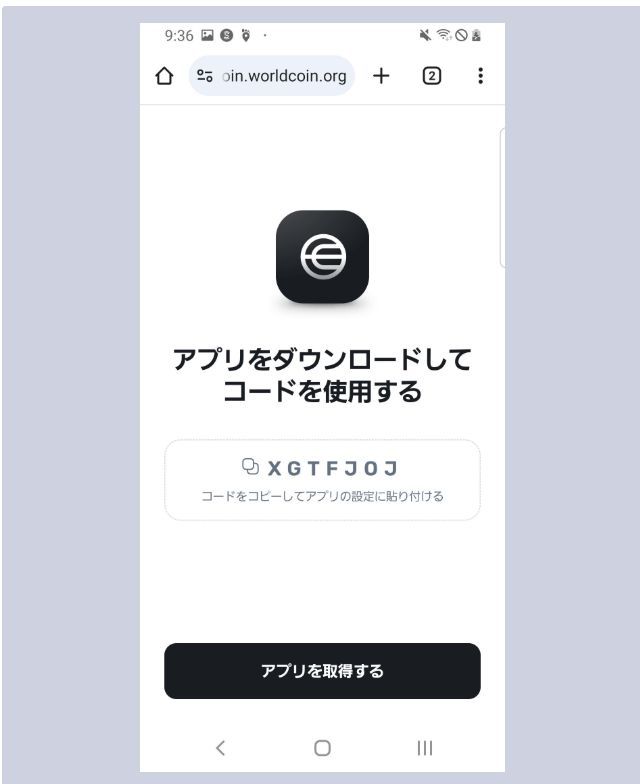Tap the アプリを取得する button
Image resolution: width=640 pixels, height=784 pixels.
pyautogui.click(x=322, y=671)
